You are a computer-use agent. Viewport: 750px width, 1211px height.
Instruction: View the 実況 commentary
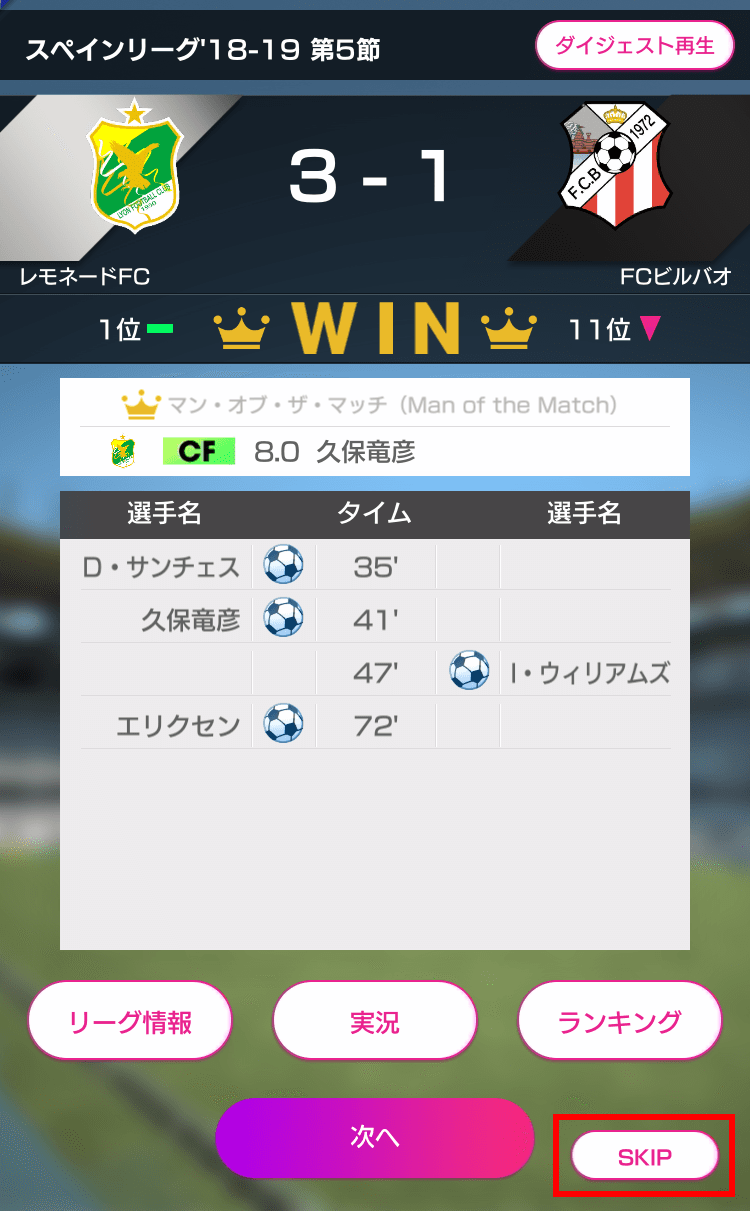(x=375, y=1020)
